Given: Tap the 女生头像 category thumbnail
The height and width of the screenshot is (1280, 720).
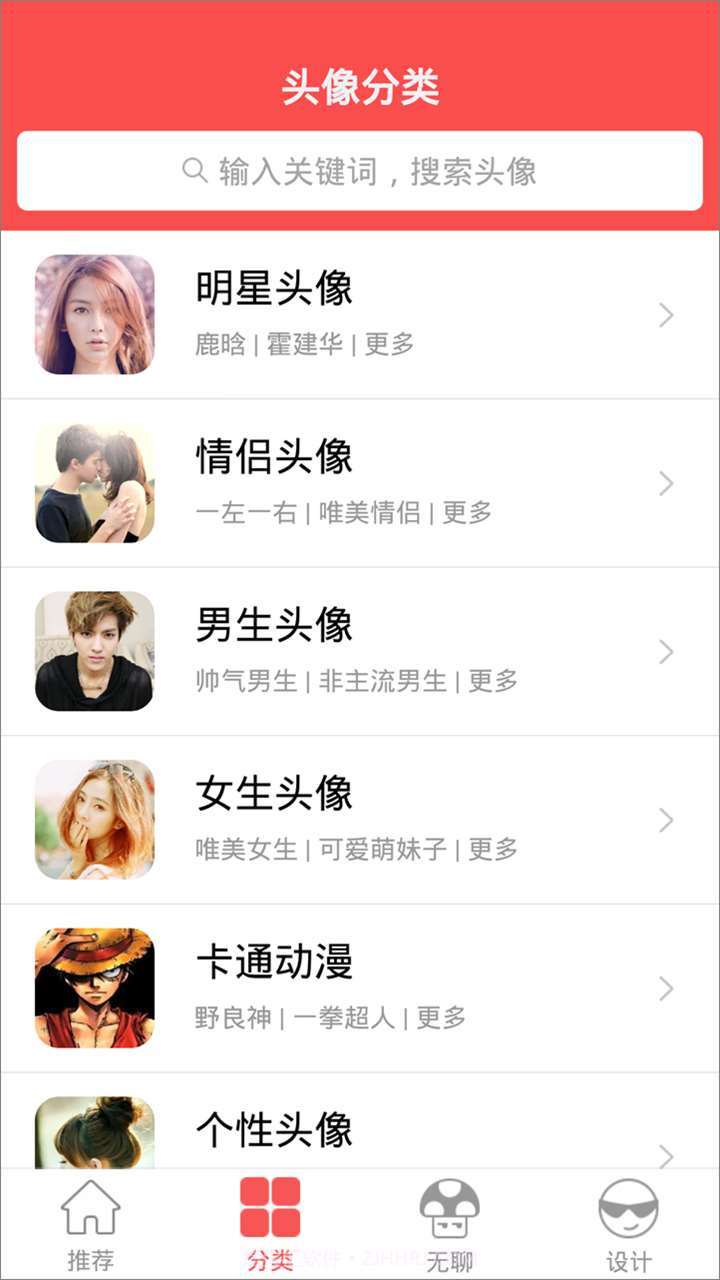Looking at the screenshot, I should coord(93,818).
